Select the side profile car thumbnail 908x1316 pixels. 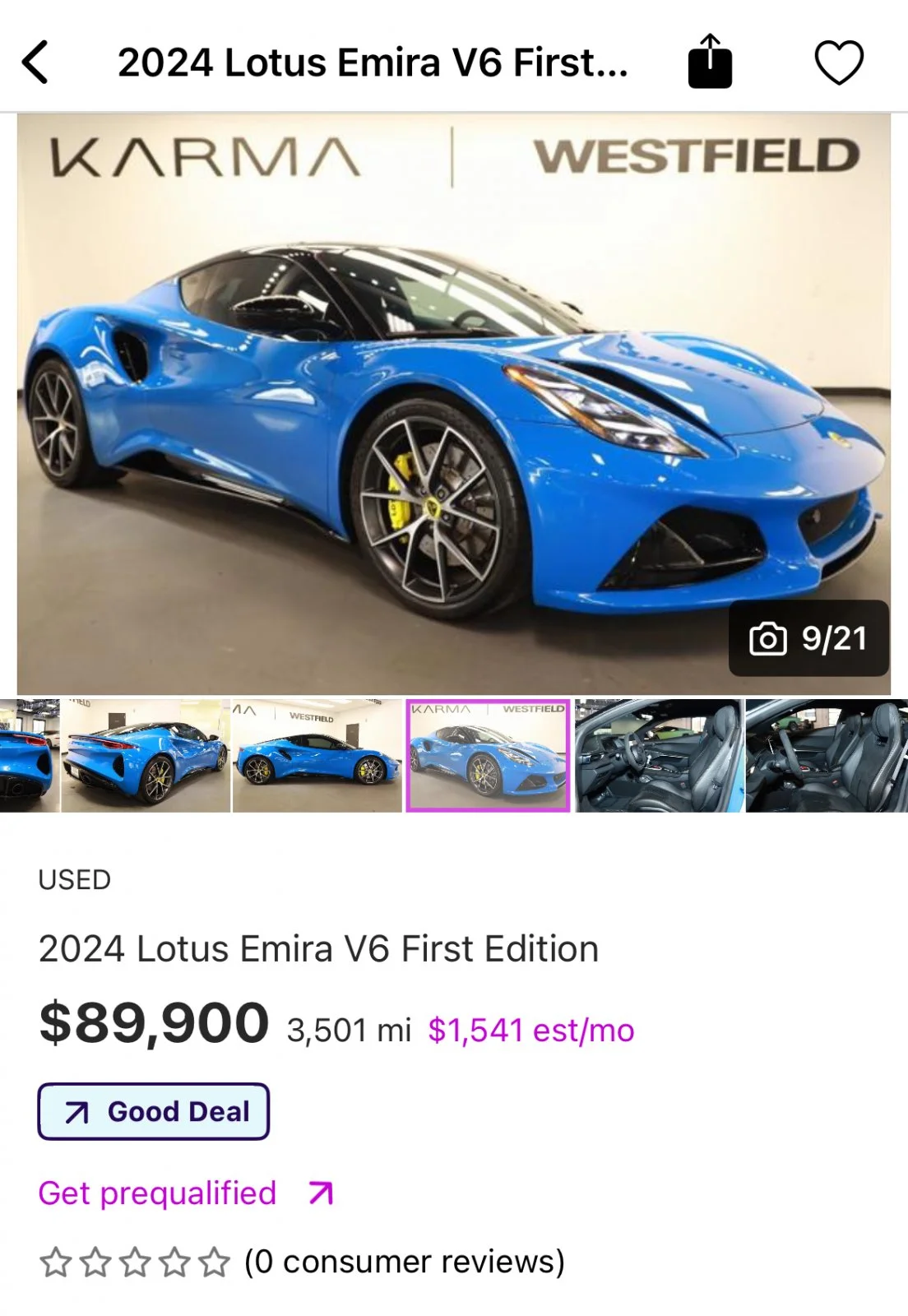317,756
